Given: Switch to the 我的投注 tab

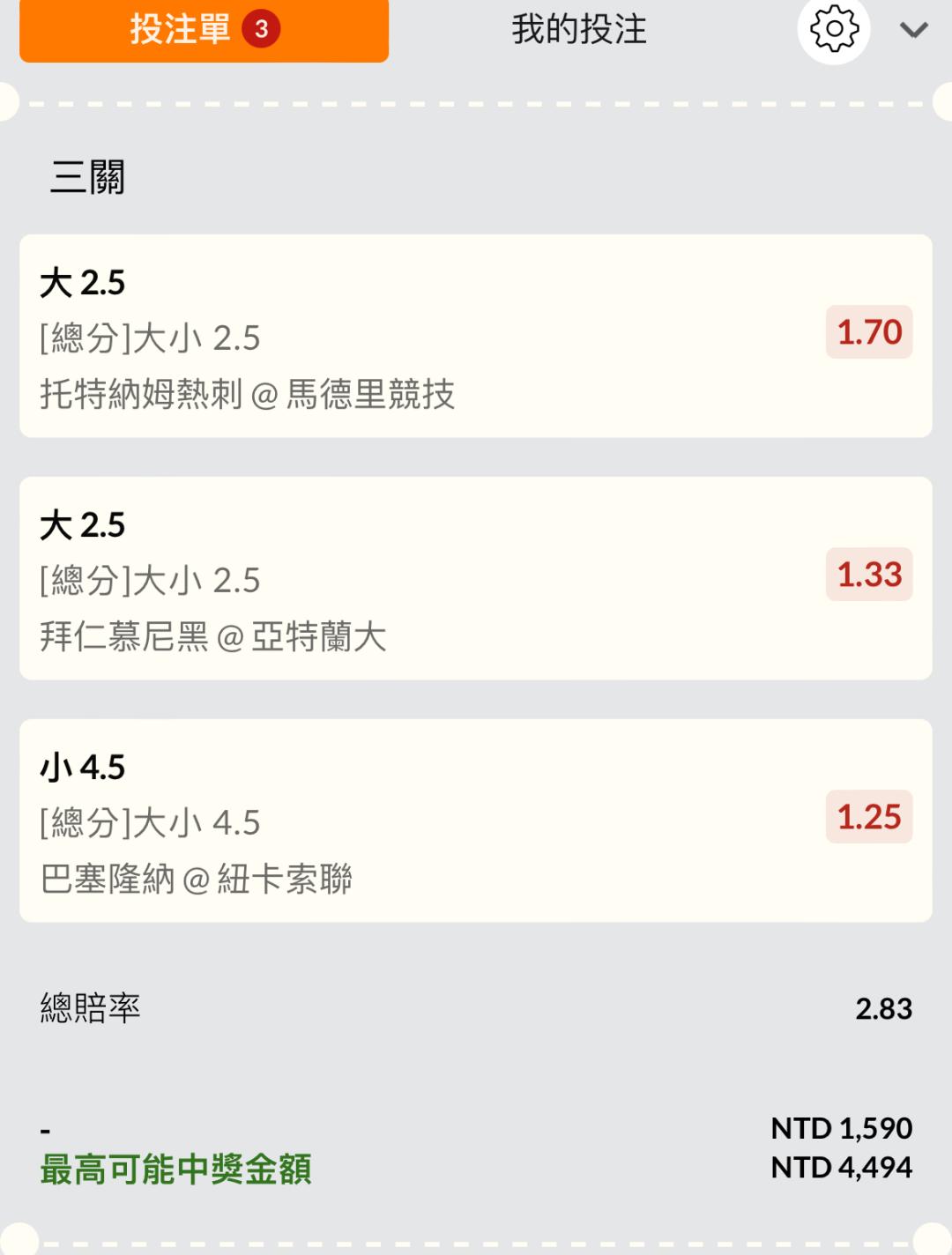Looking at the screenshot, I should (x=579, y=30).
